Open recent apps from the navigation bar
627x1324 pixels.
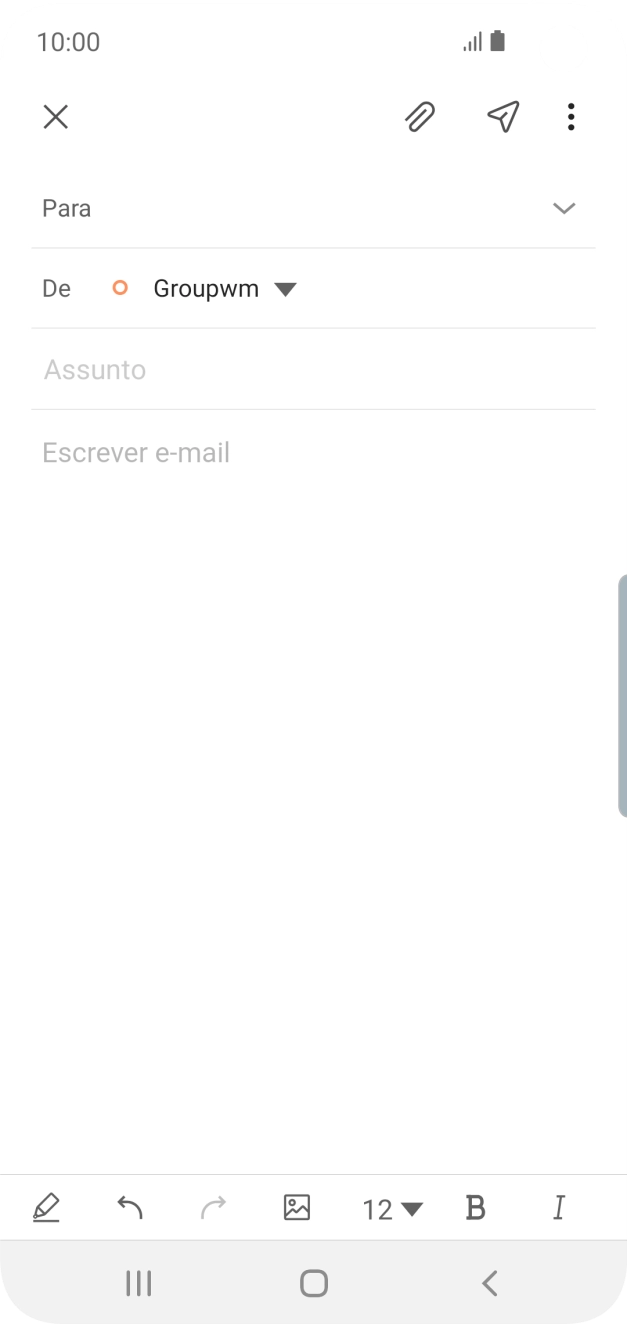pyautogui.click(x=138, y=1283)
